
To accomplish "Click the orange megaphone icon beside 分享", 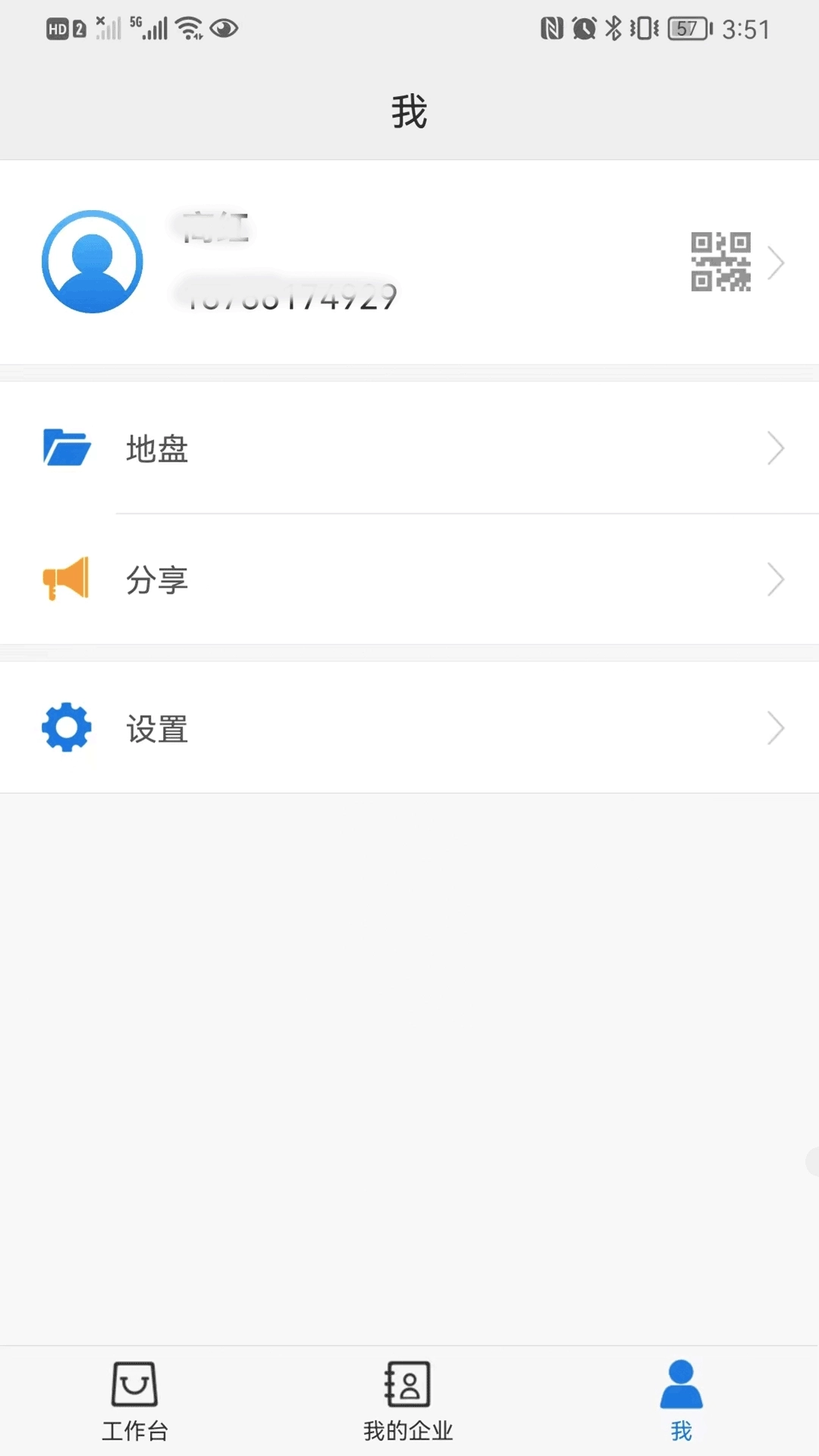I will pos(66,579).
